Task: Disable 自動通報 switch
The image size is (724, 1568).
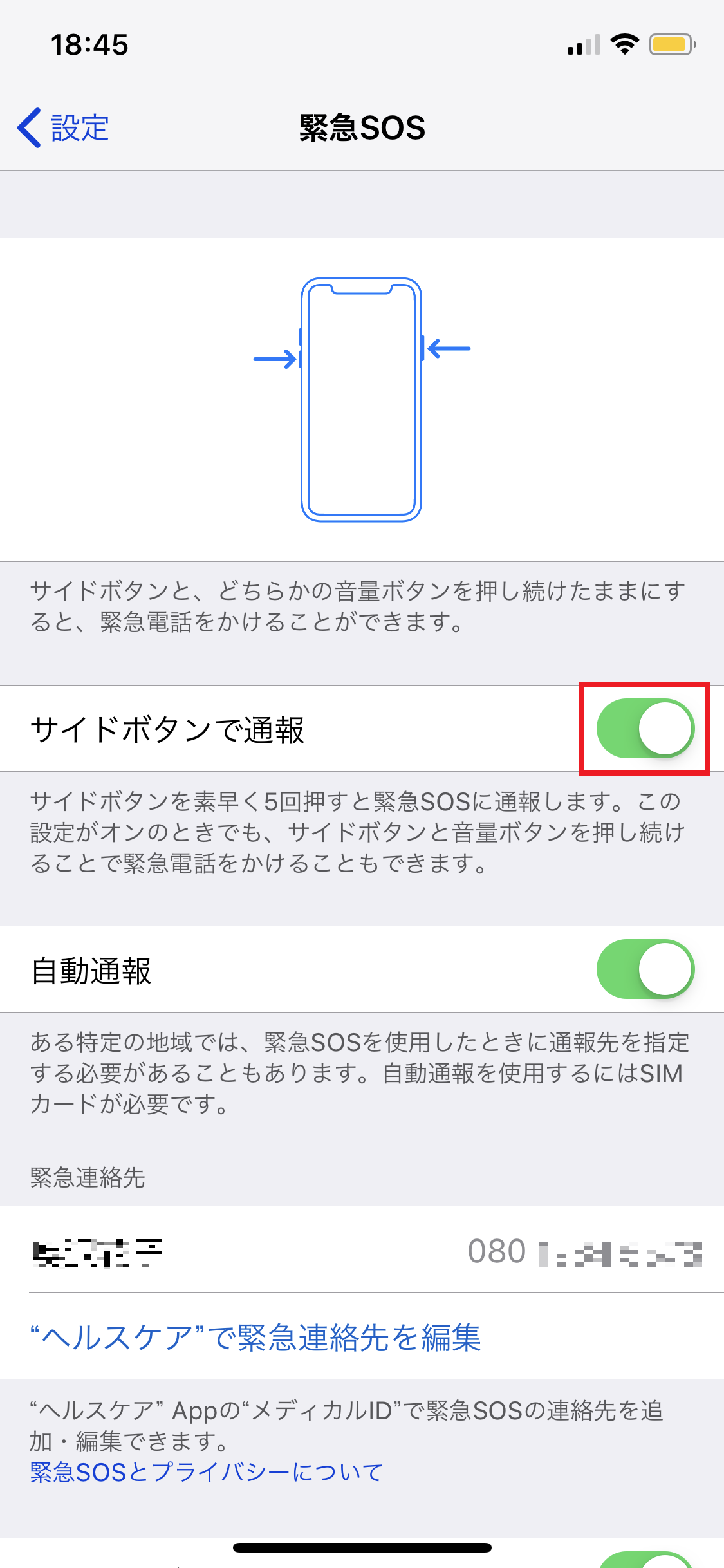Action: 645,969
